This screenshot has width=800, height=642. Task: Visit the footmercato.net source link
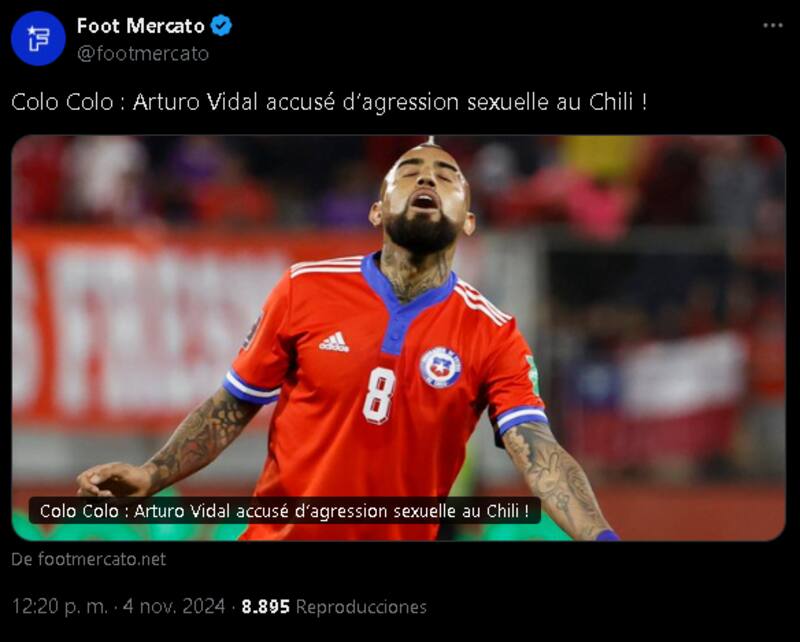point(89,559)
